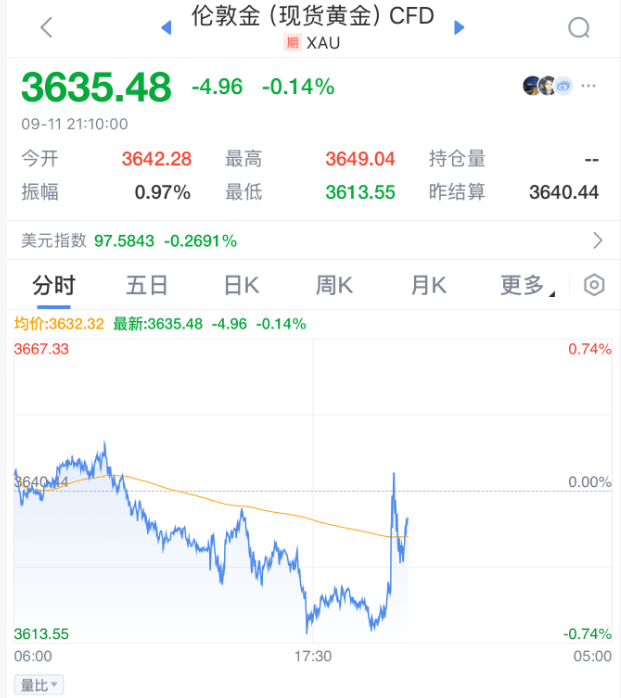621x698 pixels.
Task: Show the 月K chart
Action: (428, 286)
